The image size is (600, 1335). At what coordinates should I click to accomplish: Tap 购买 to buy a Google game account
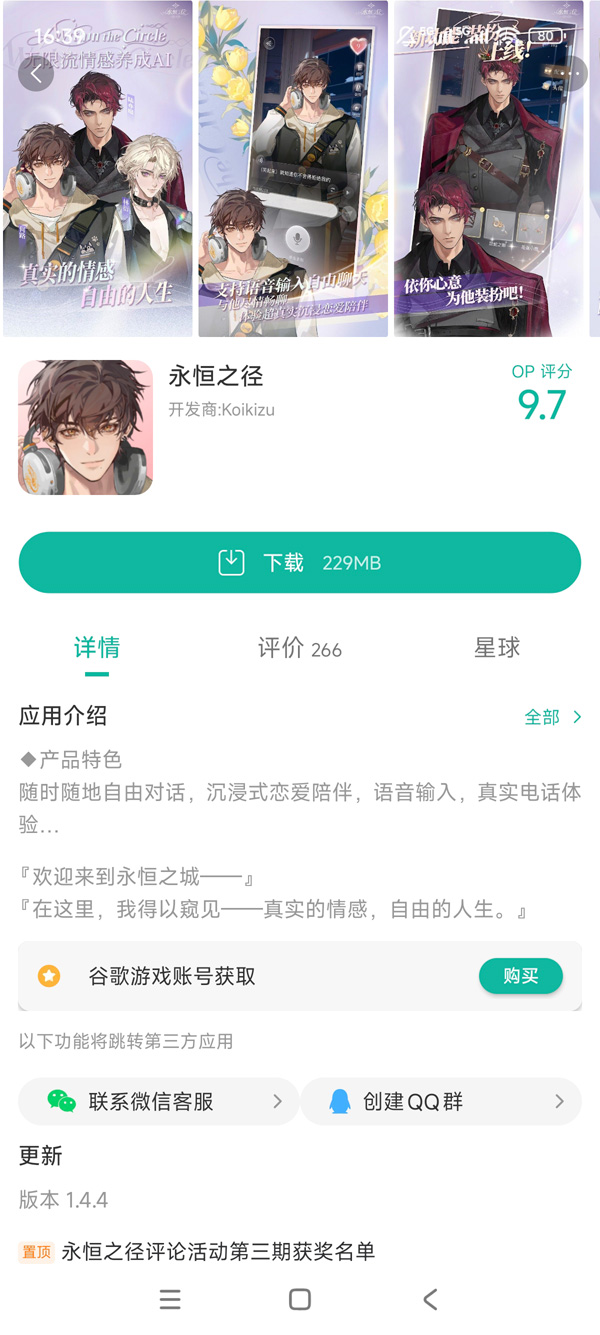(520, 976)
